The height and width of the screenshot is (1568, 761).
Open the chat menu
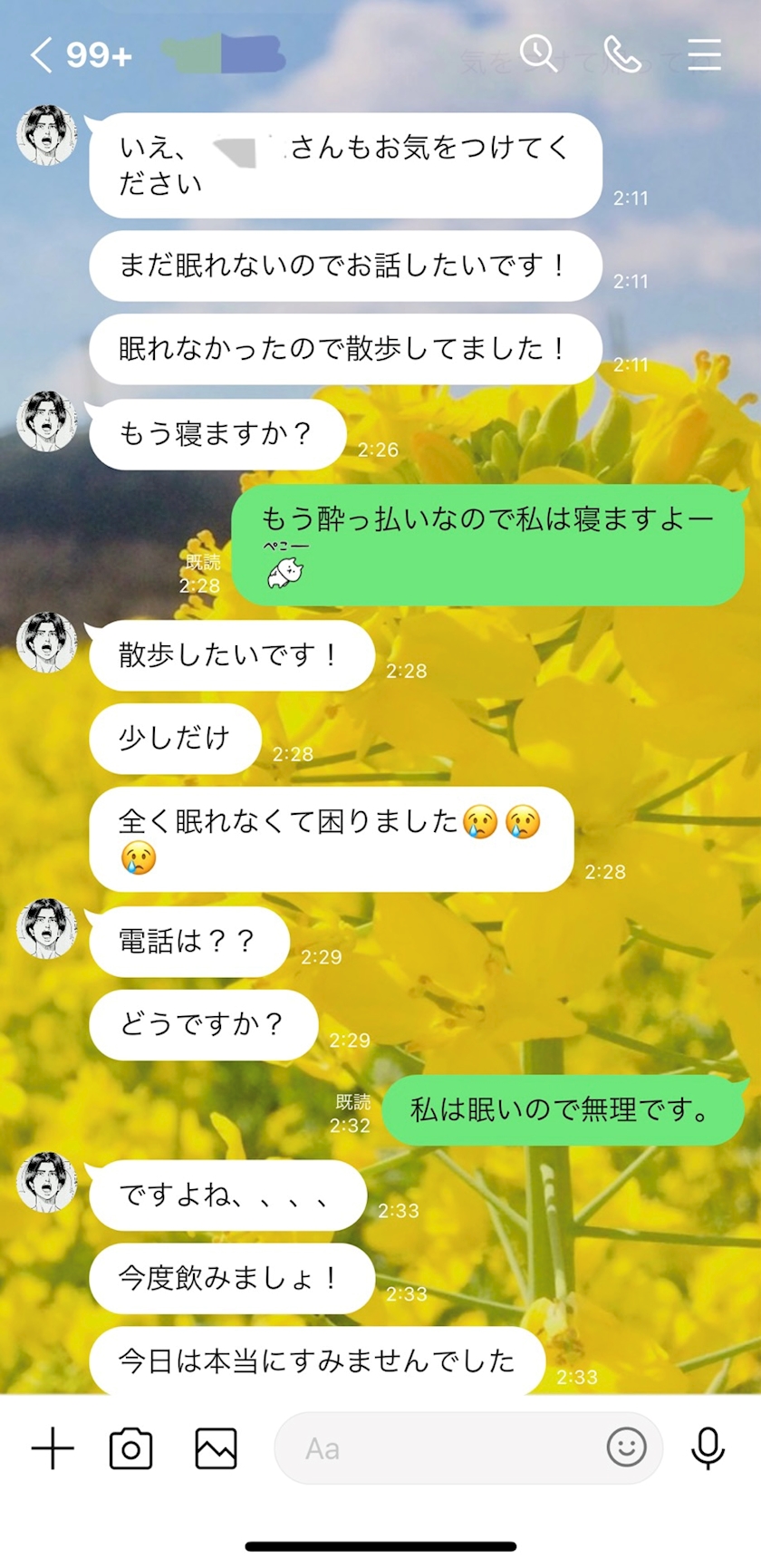(704, 54)
